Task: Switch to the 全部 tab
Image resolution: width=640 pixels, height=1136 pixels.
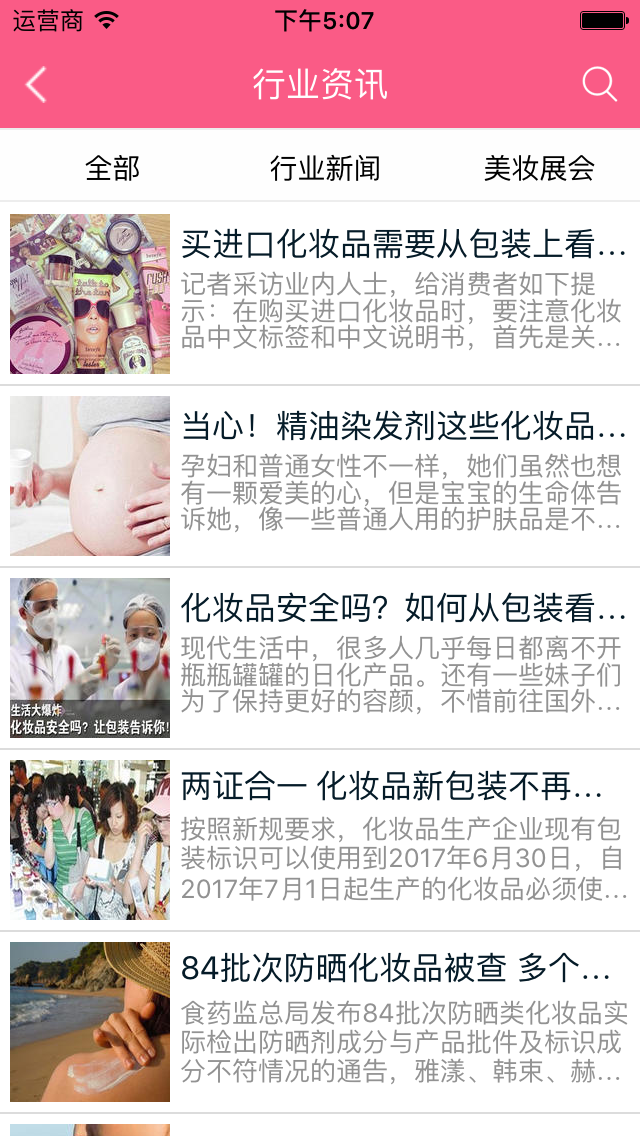Action: [113, 168]
